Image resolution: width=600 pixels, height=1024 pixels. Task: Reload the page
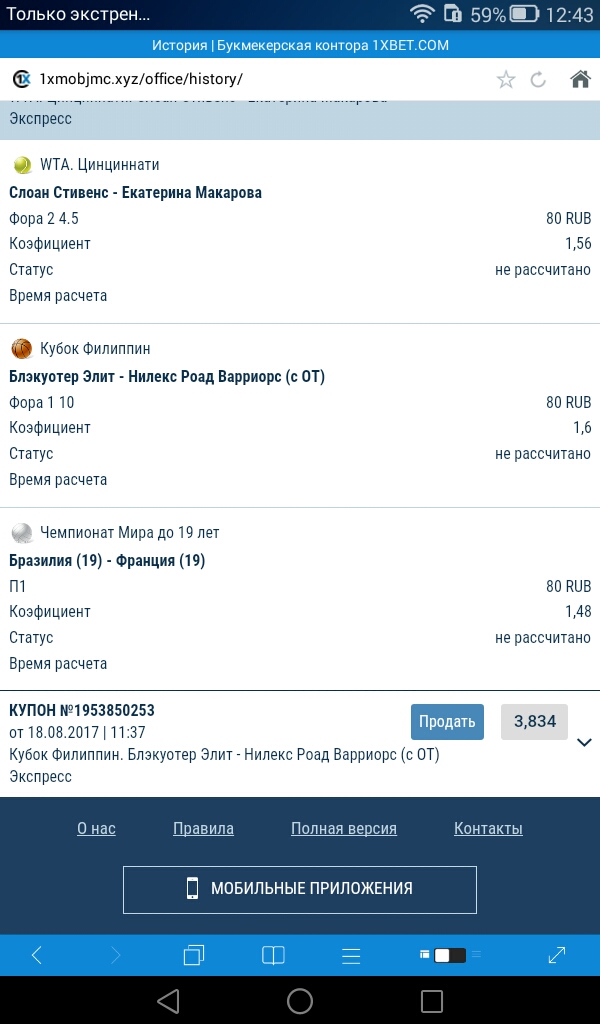(x=538, y=80)
